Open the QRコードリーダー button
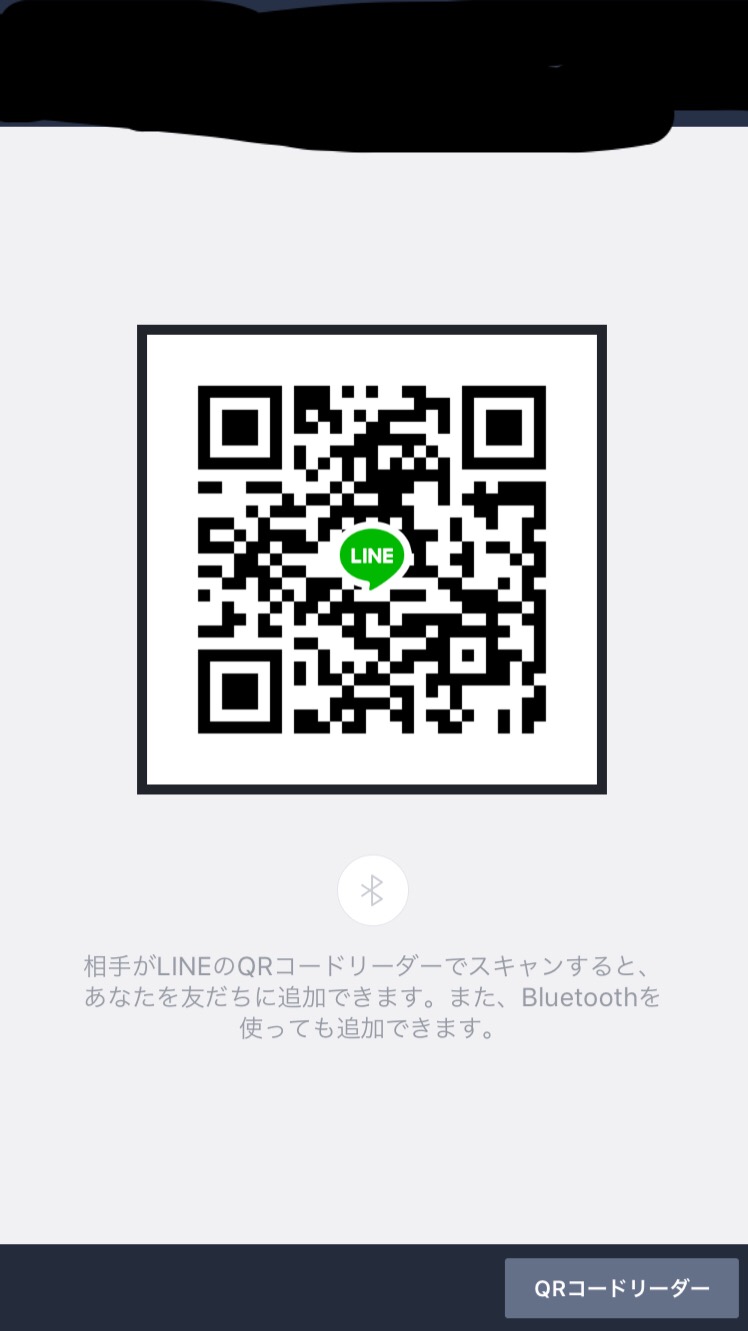This screenshot has width=748, height=1331. 622,1288
